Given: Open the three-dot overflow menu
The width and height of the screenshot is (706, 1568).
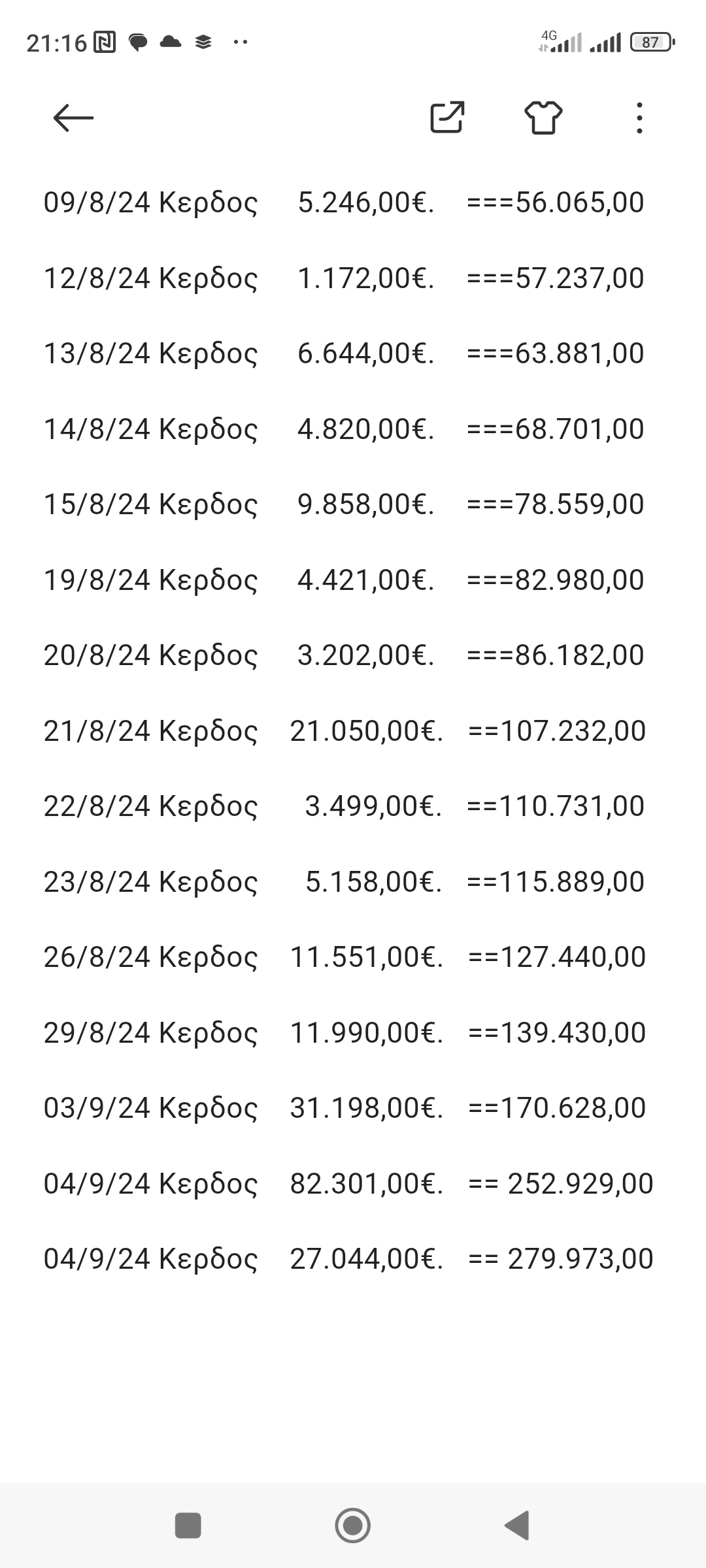Looking at the screenshot, I should click(x=639, y=118).
